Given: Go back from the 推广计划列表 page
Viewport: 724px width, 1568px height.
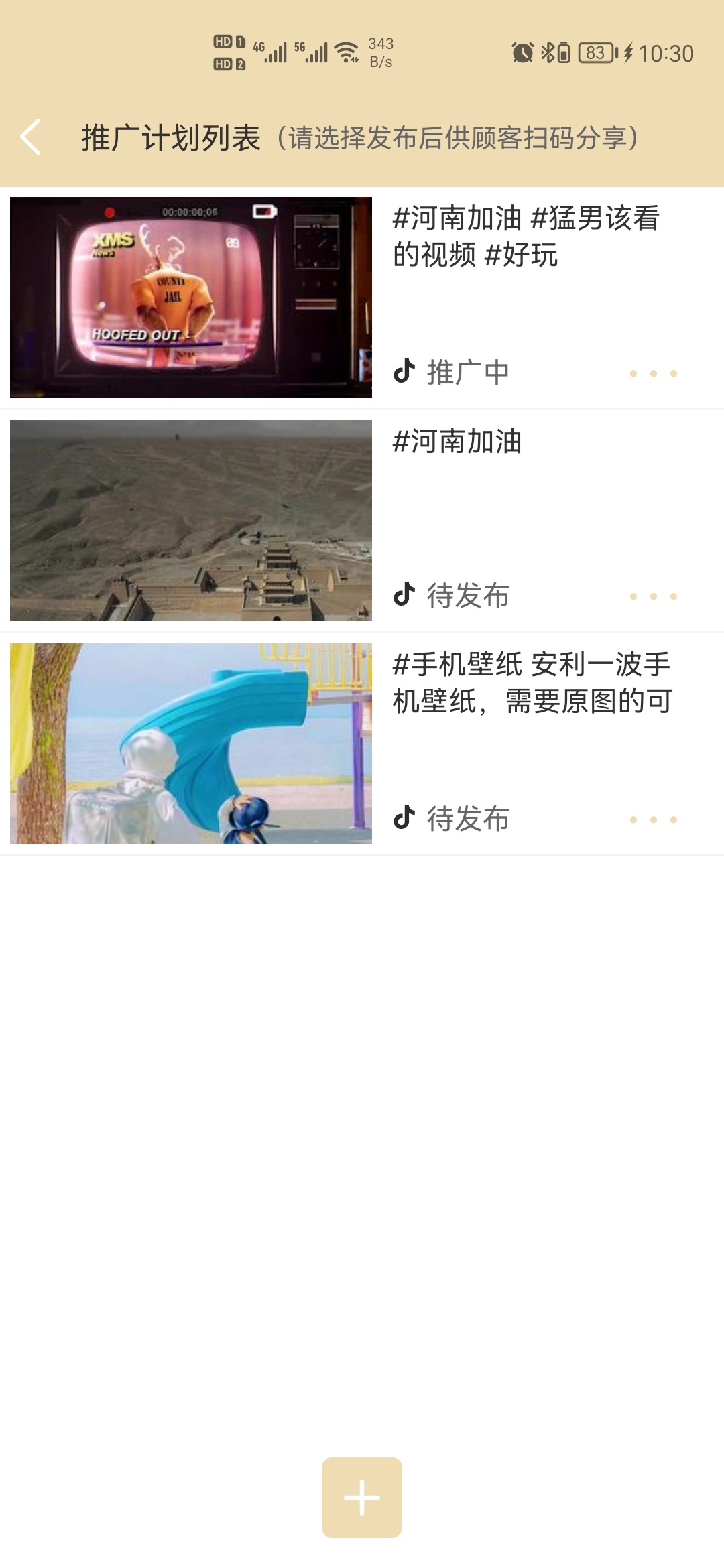Looking at the screenshot, I should pyautogui.click(x=31, y=137).
